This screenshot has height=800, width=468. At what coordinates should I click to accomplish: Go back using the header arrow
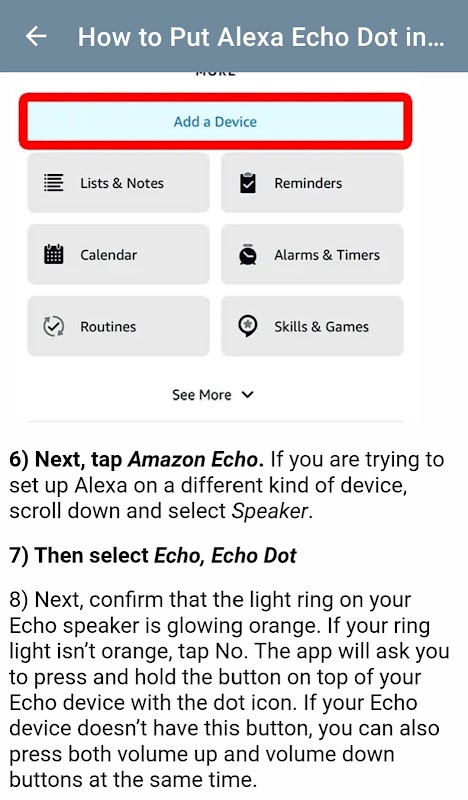click(36, 37)
